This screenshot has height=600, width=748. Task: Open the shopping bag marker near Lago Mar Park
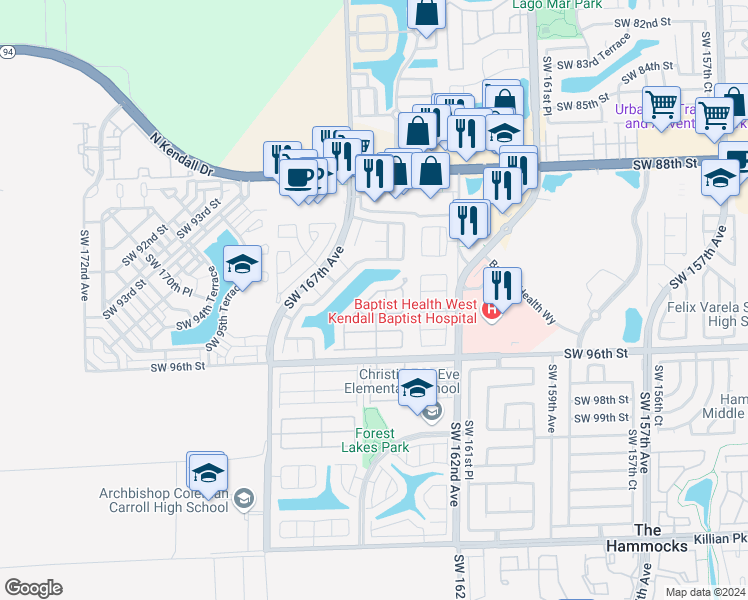[x=425, y=14]
